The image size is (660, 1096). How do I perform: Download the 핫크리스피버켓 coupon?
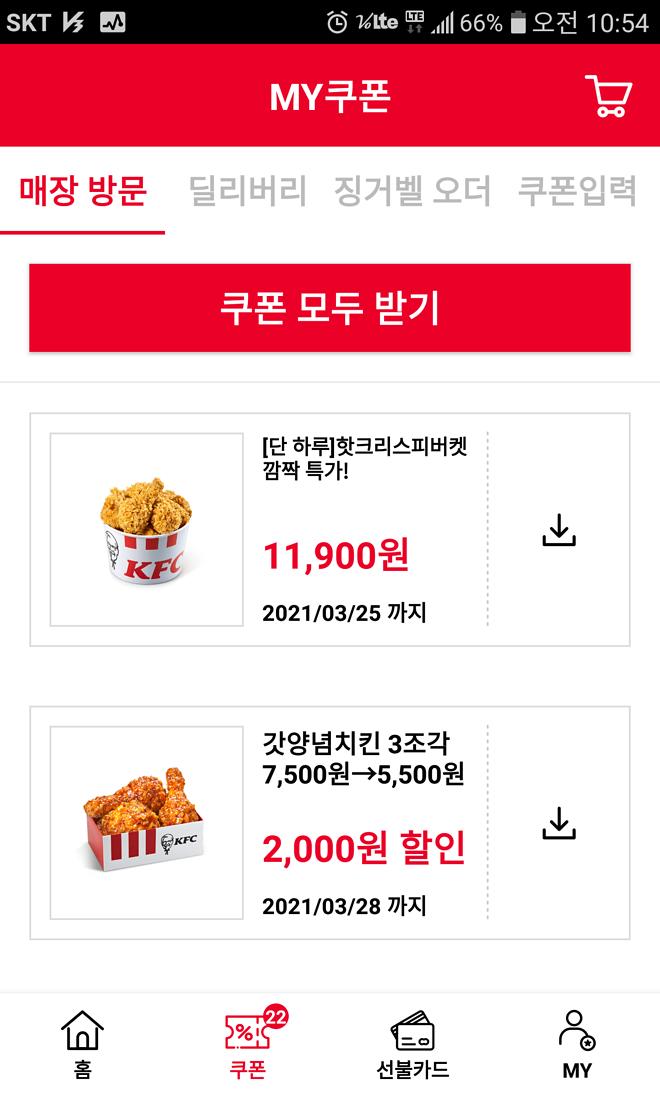click(x=560, y=530)
